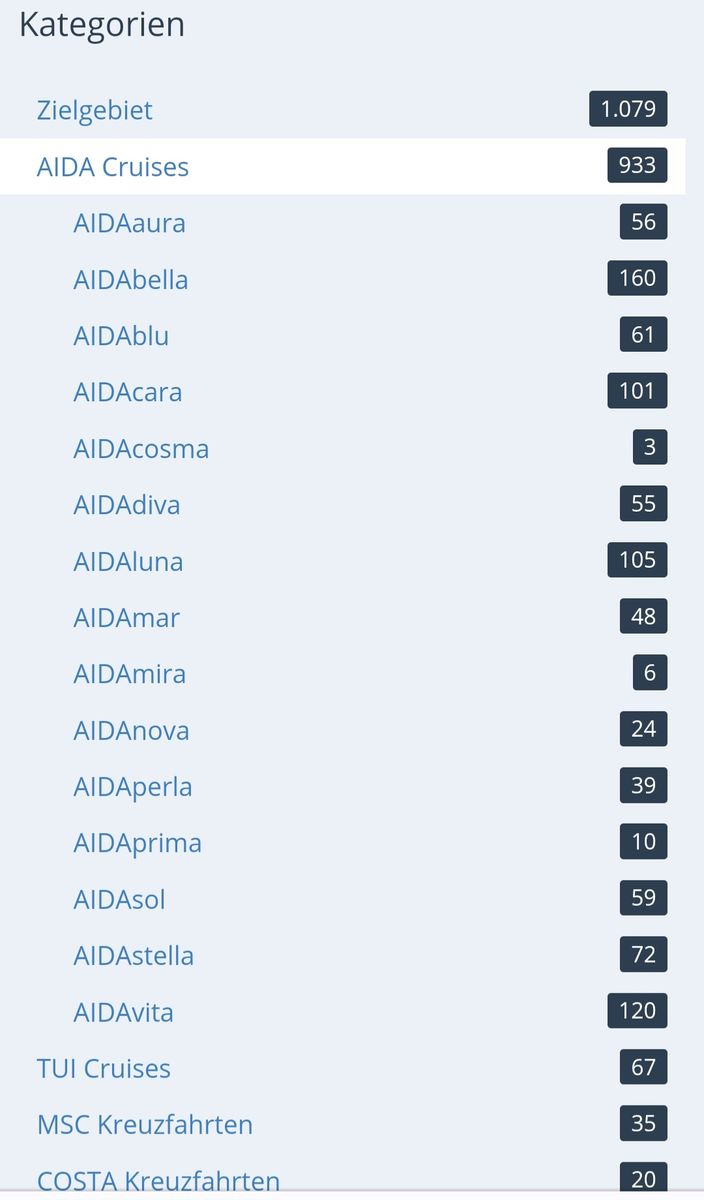Open the AIDAmira subcategory

(129, 674)
